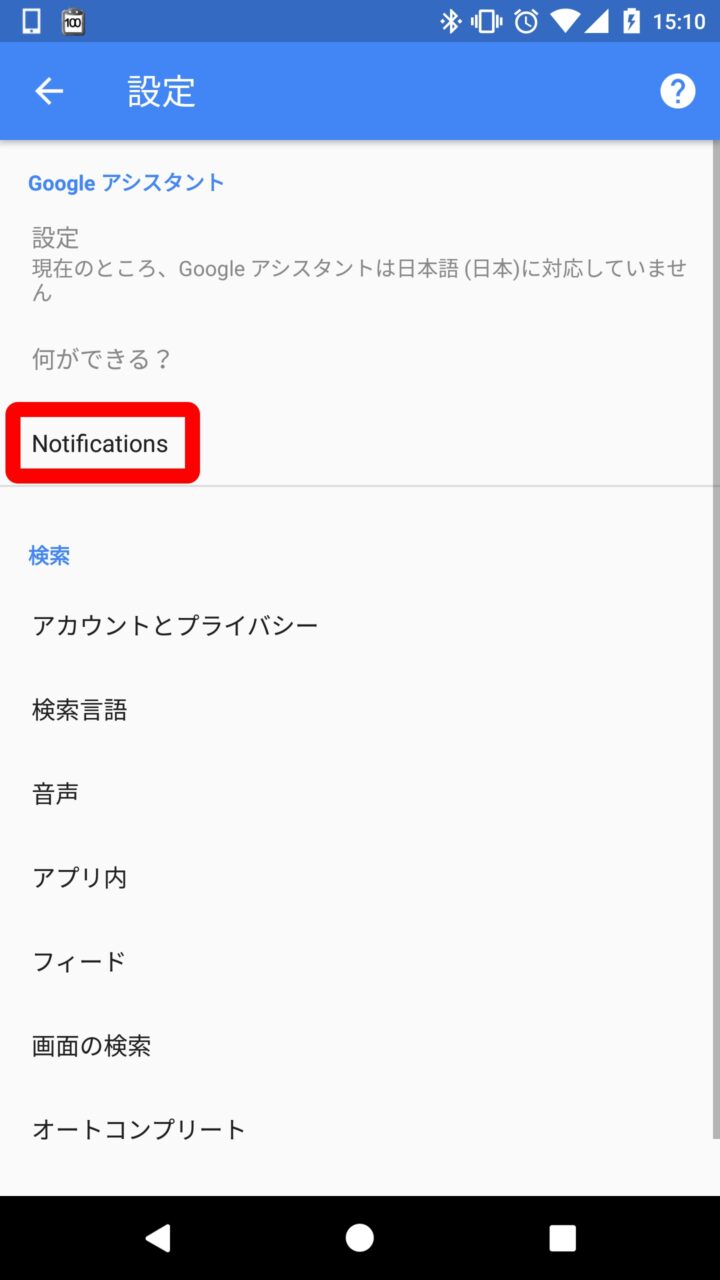Open 画面の検索 settings
The image size is (720, 1280).
(92, 1046)
